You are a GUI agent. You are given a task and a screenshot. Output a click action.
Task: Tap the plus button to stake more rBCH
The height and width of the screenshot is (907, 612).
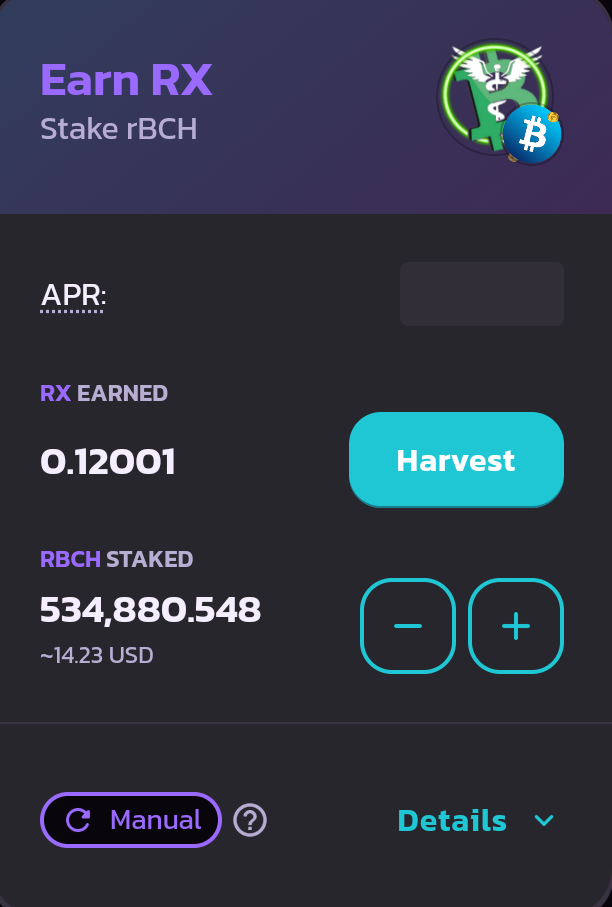(x=515, y=625)
